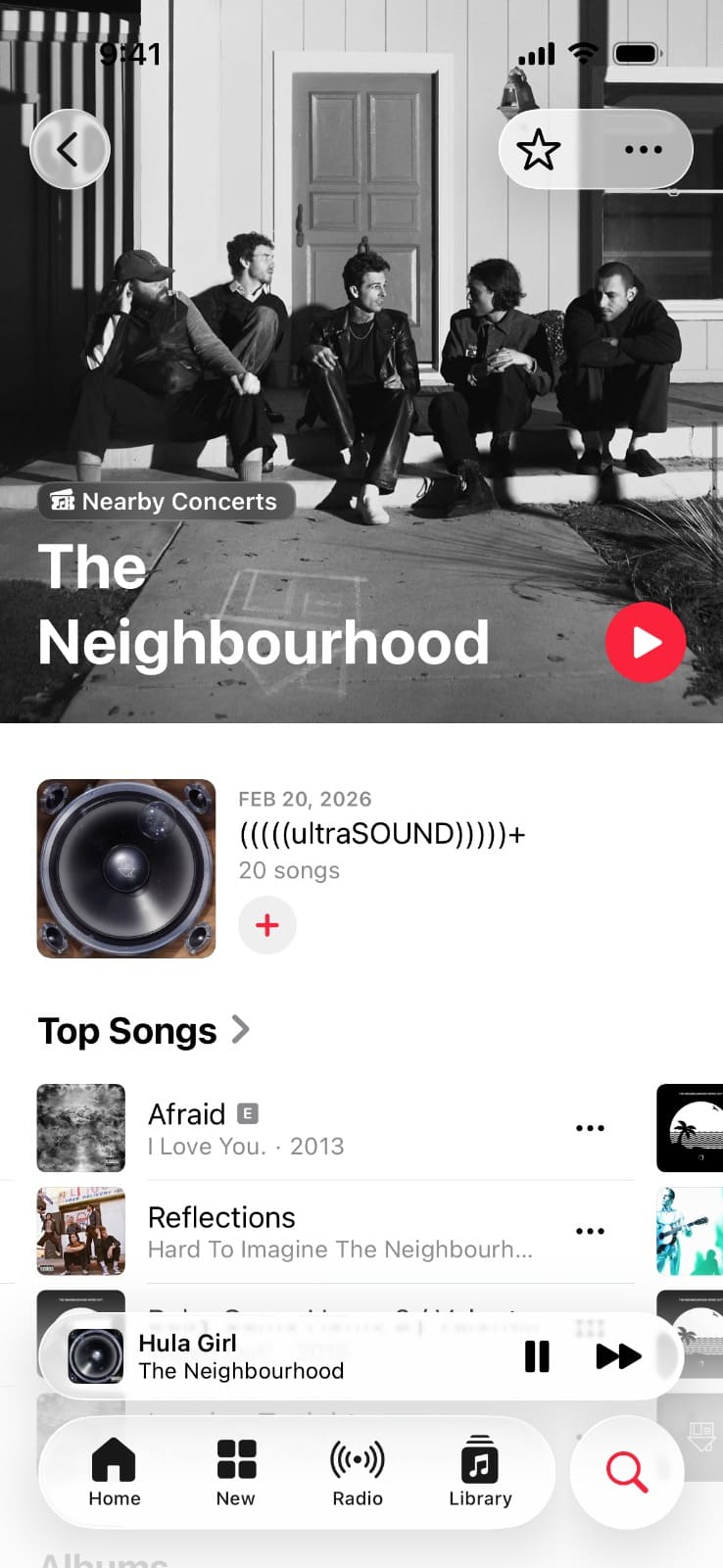The height and width of the screenshot is (1568, 723).
Task: Open the artist overflow menu
Action: pyautogui.click(x=643, y=150)
